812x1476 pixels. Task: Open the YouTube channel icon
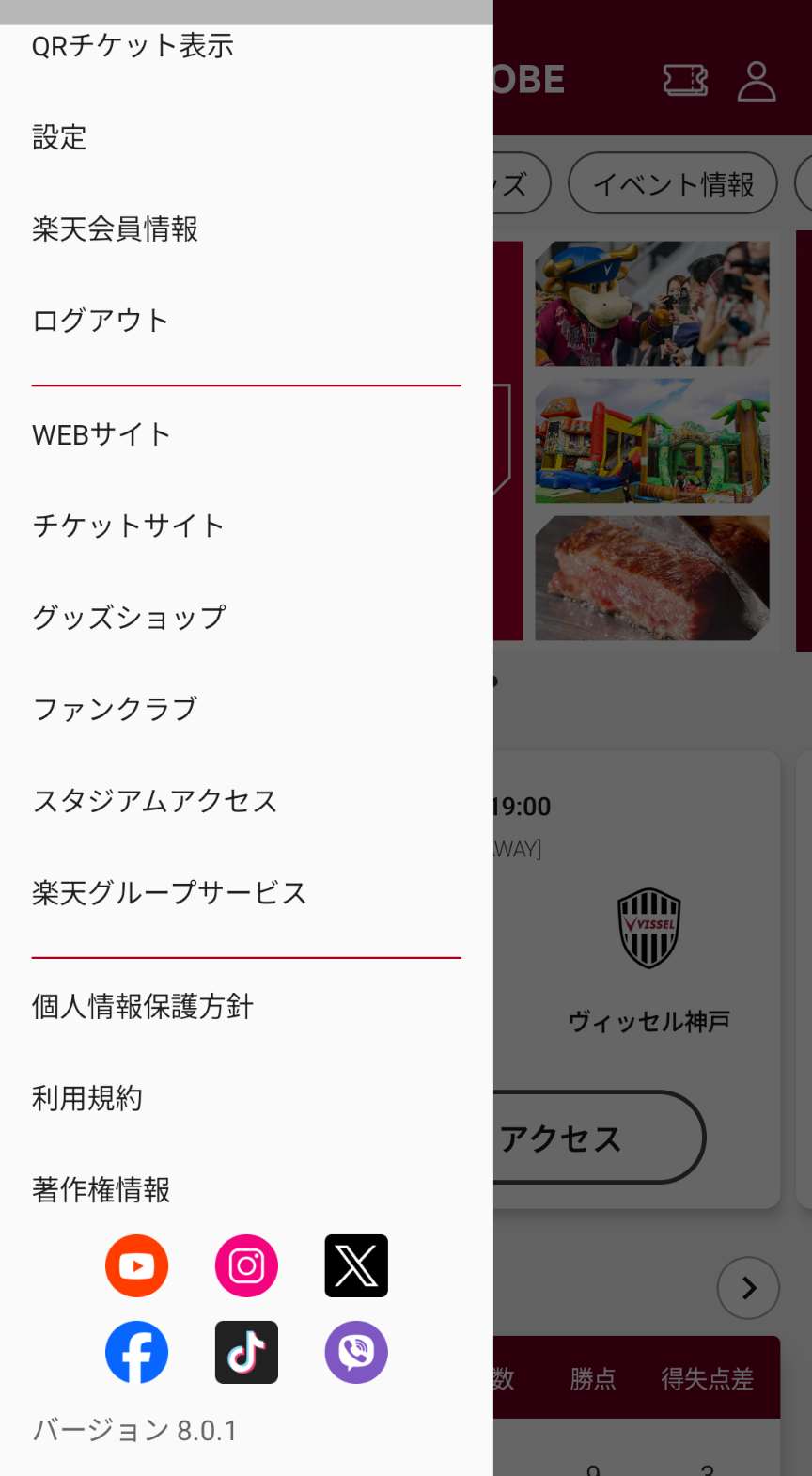point(137,1265)
